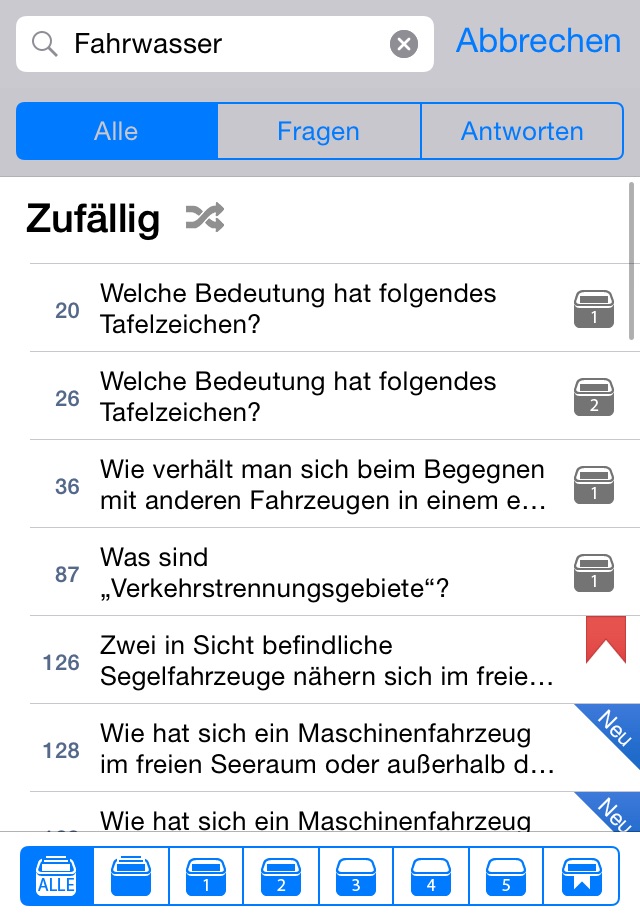Screen dimensions: 640x920
Task: Select the Alle search scope
Action: coord(117,131)
